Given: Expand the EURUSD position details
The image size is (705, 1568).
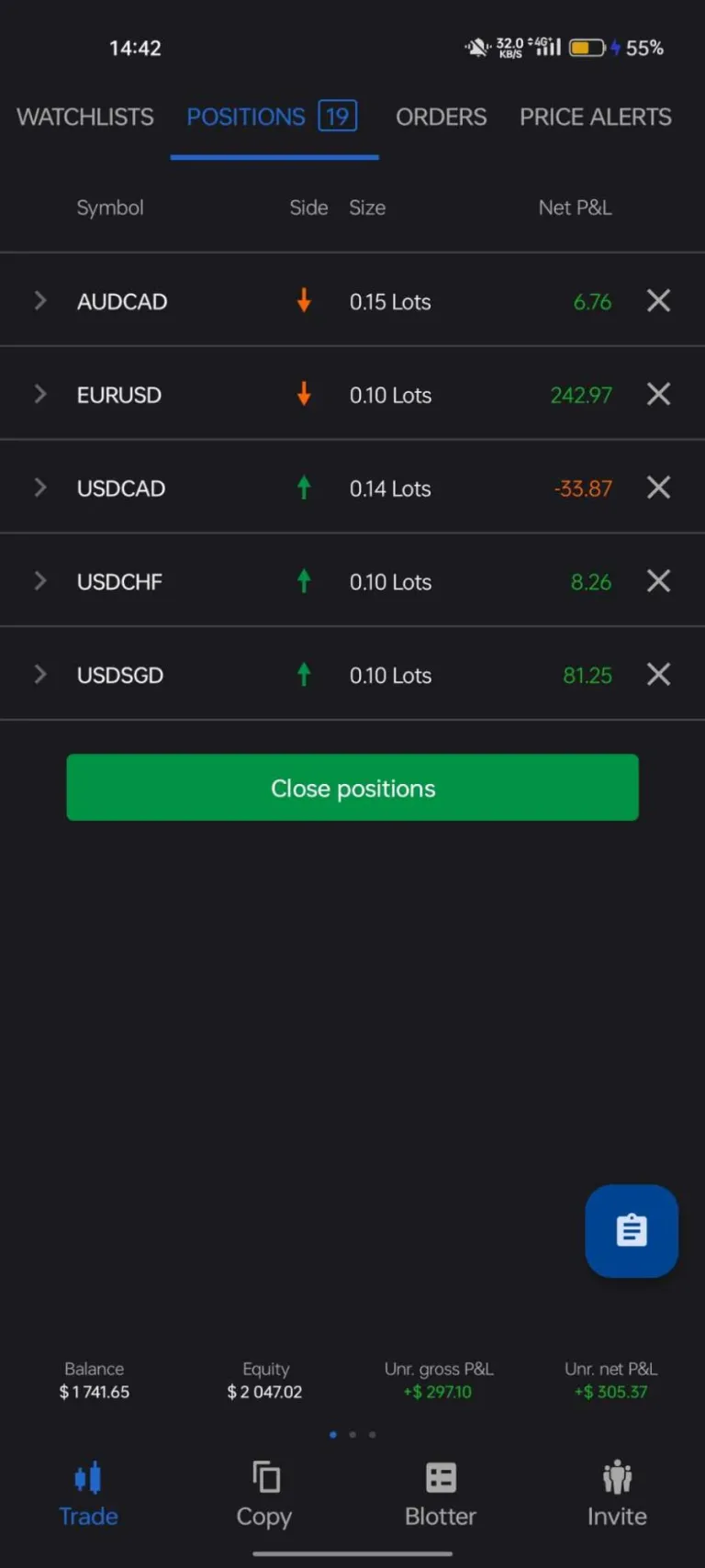Looking at the screenshot, I should [40, 395].
